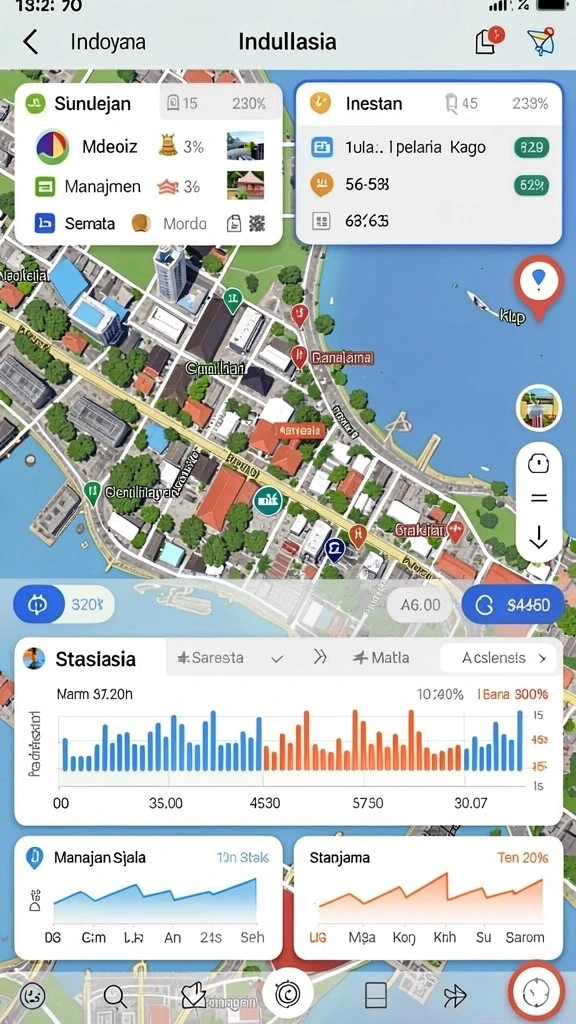Tap the large red location pin button
The height and width of the screenshot is (1024, 576).
[539, 282]
